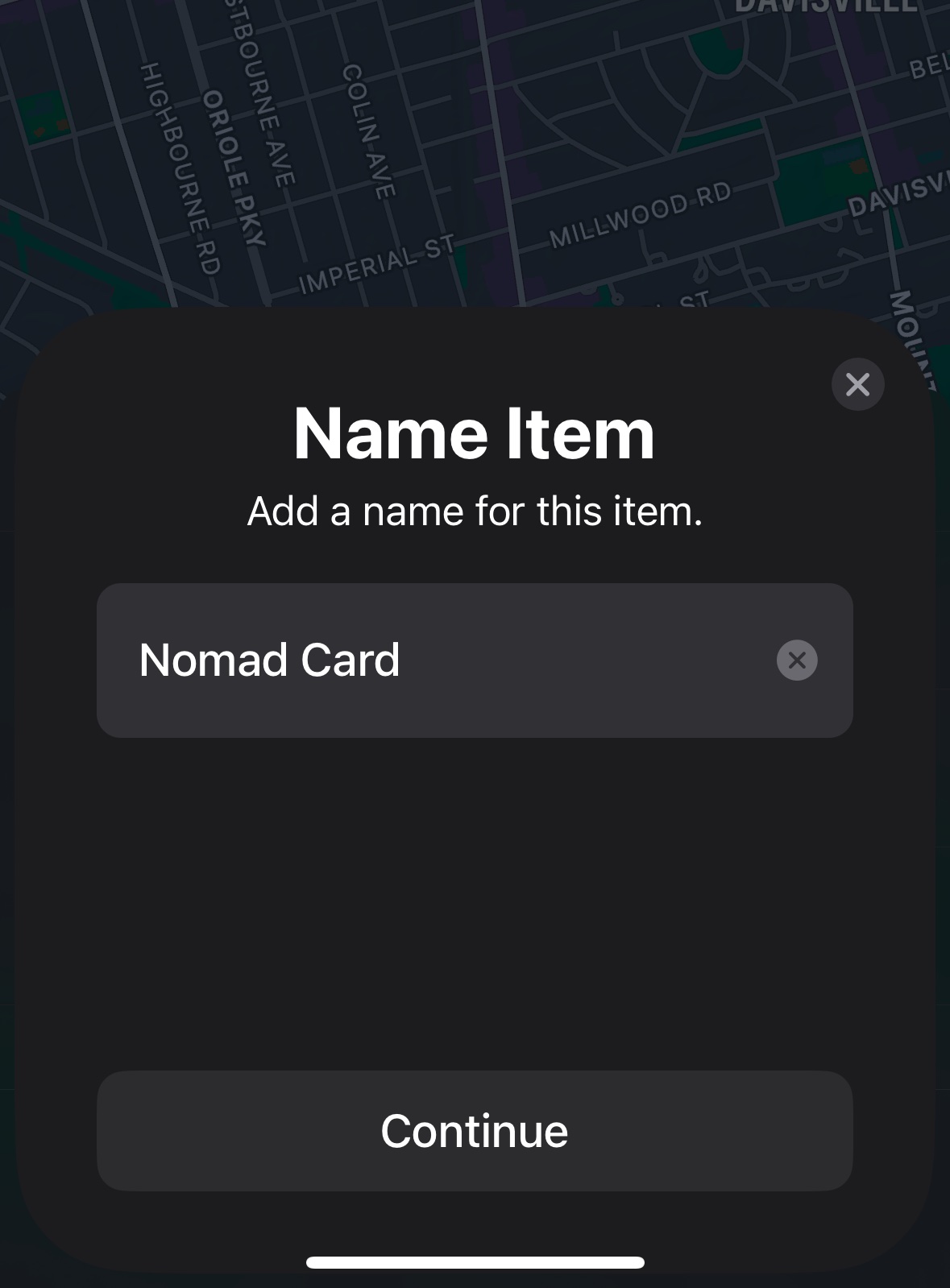
Task: Tap the X icon to dismiss the Name Item sheet
Action: tap(857, 384)
